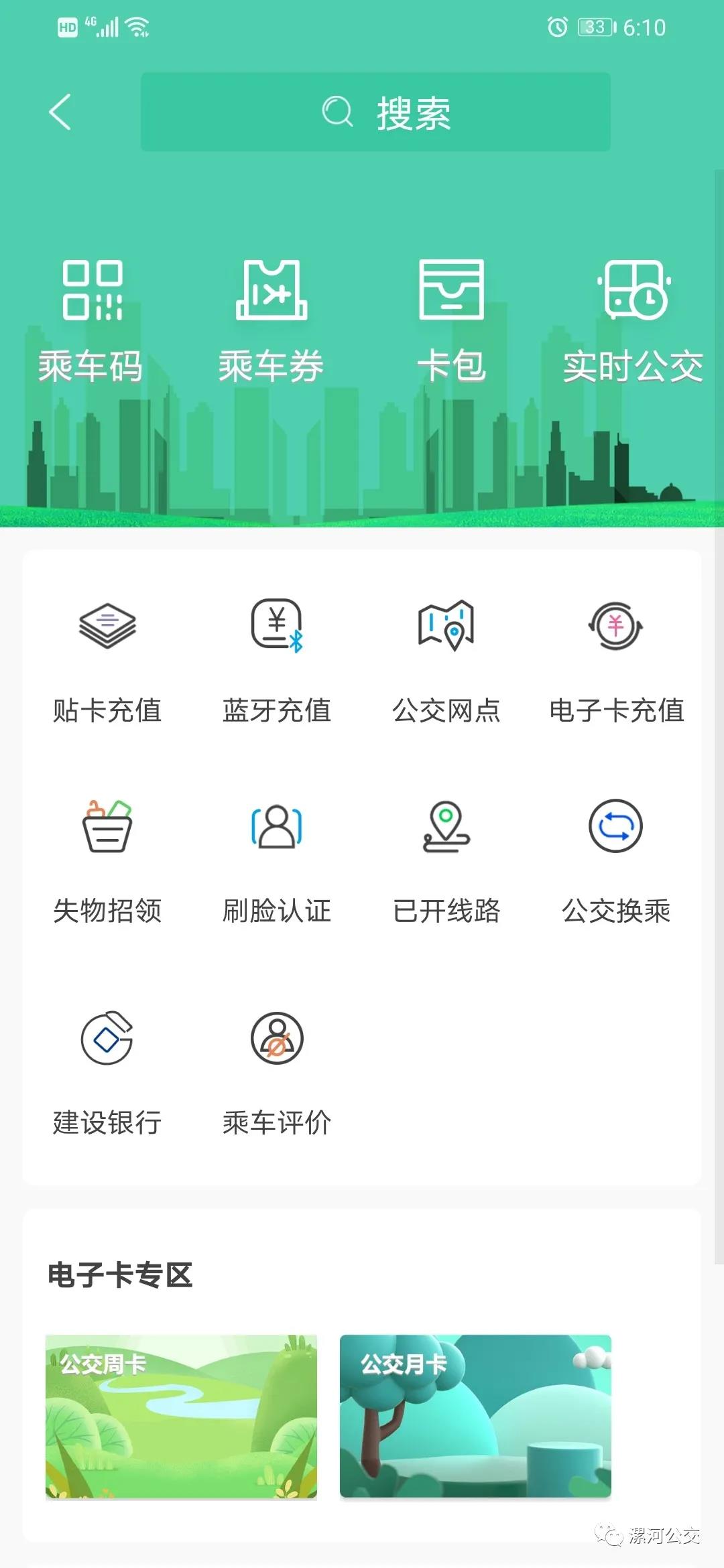The width and height of the screenshot is (724, 1568).
Task: Open 电子卡充值 e-card recharge
Action: coord(616,660)
